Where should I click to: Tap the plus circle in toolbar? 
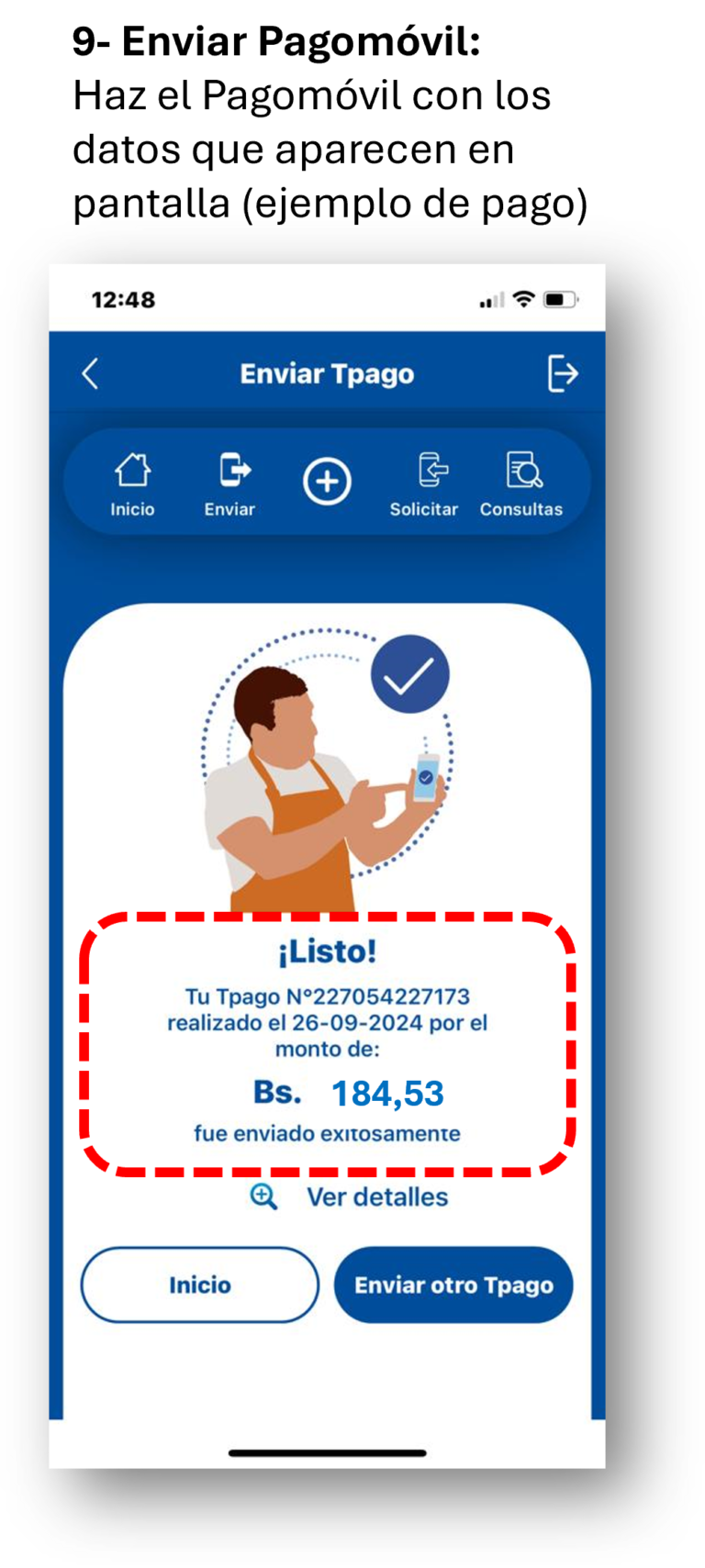327,482
